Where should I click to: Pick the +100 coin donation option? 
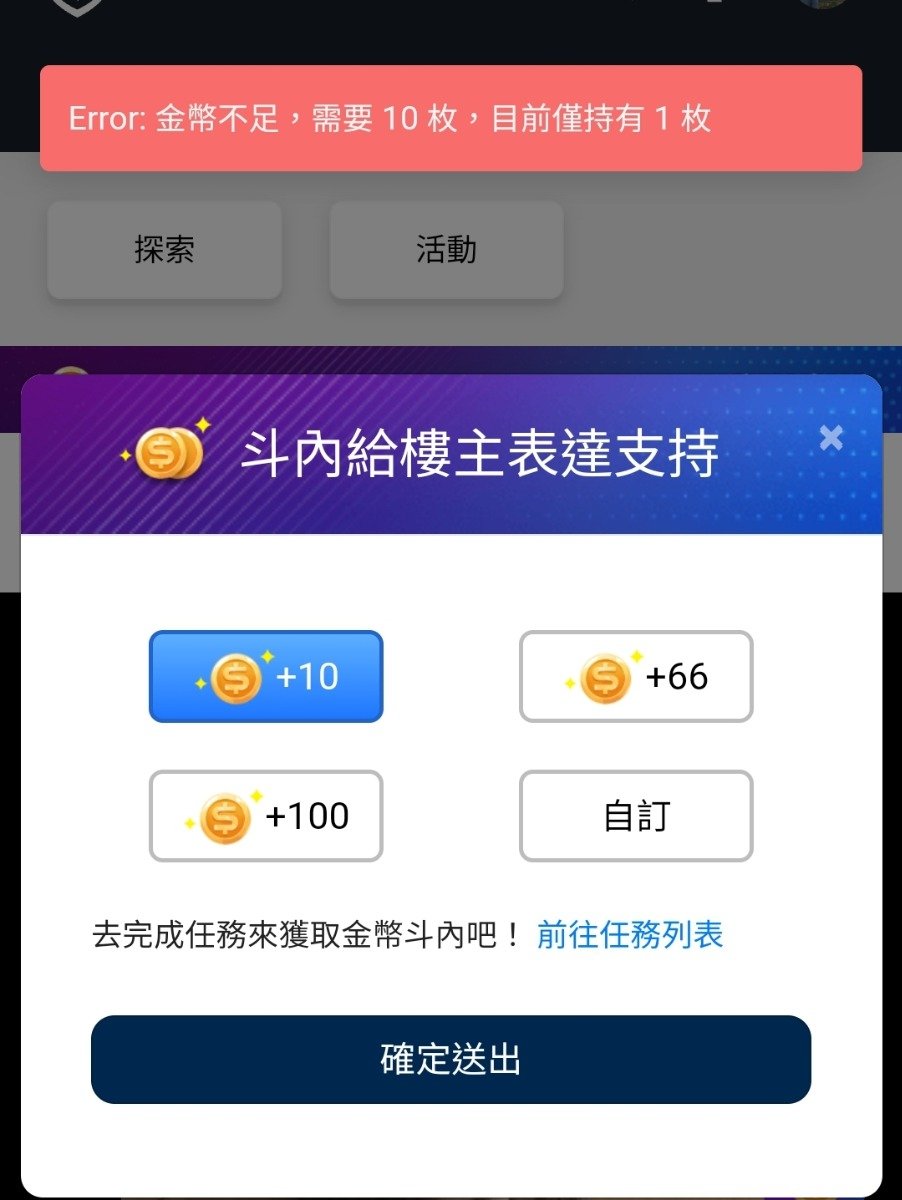(x=266, y=816)
